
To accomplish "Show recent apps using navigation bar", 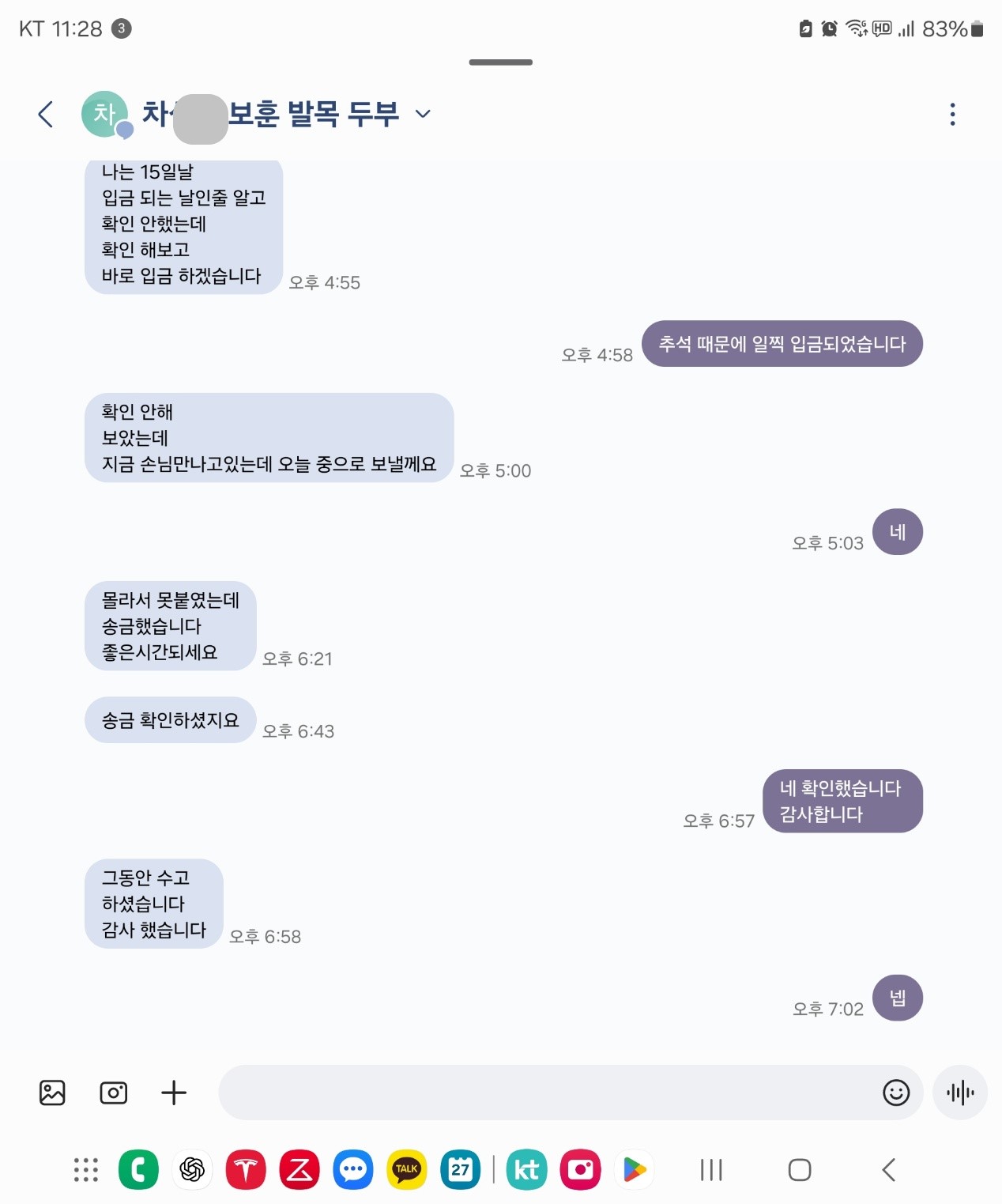I will point(711,1169).
